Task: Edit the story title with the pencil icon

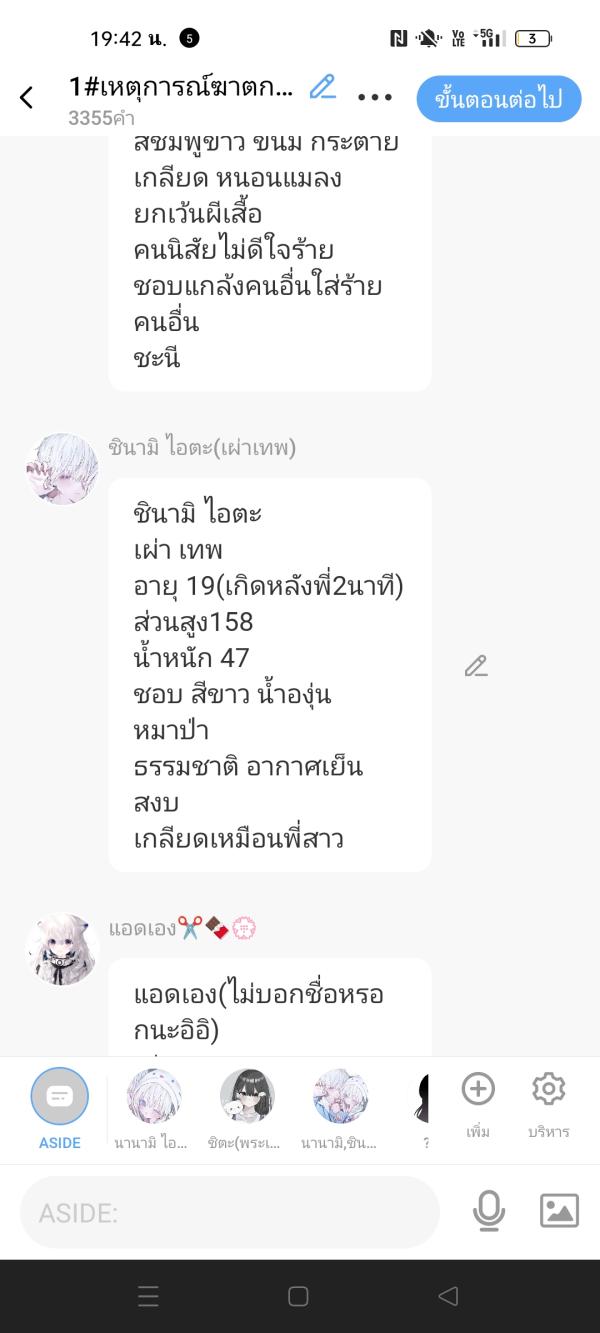Action: pos(322,87)
